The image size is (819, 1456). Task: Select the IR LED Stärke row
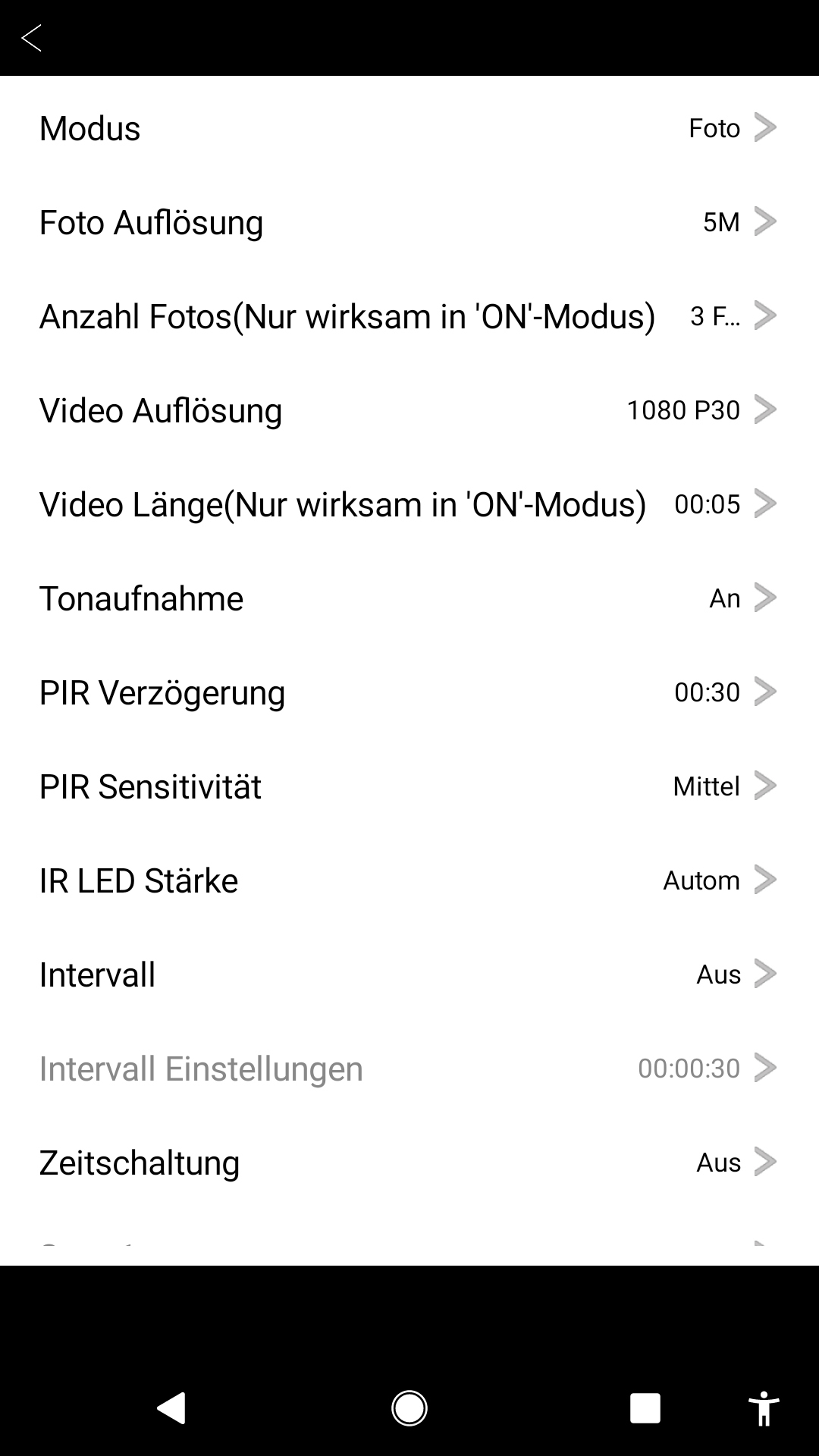pos(408,880)
